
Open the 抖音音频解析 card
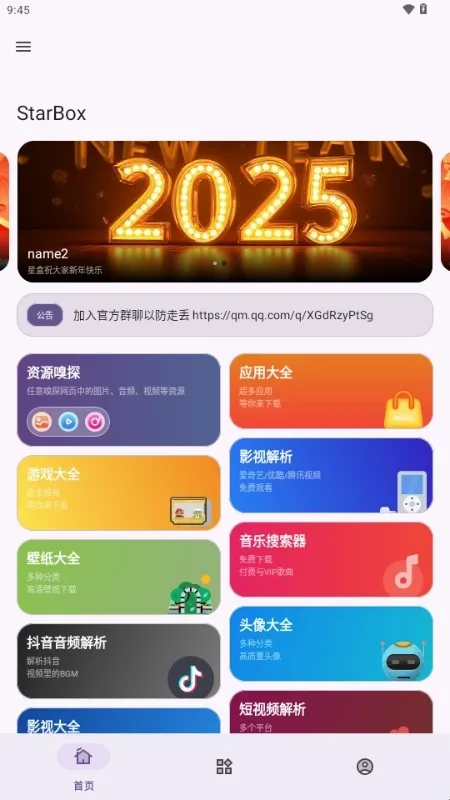pyautogui.click(x=119, y=661)
